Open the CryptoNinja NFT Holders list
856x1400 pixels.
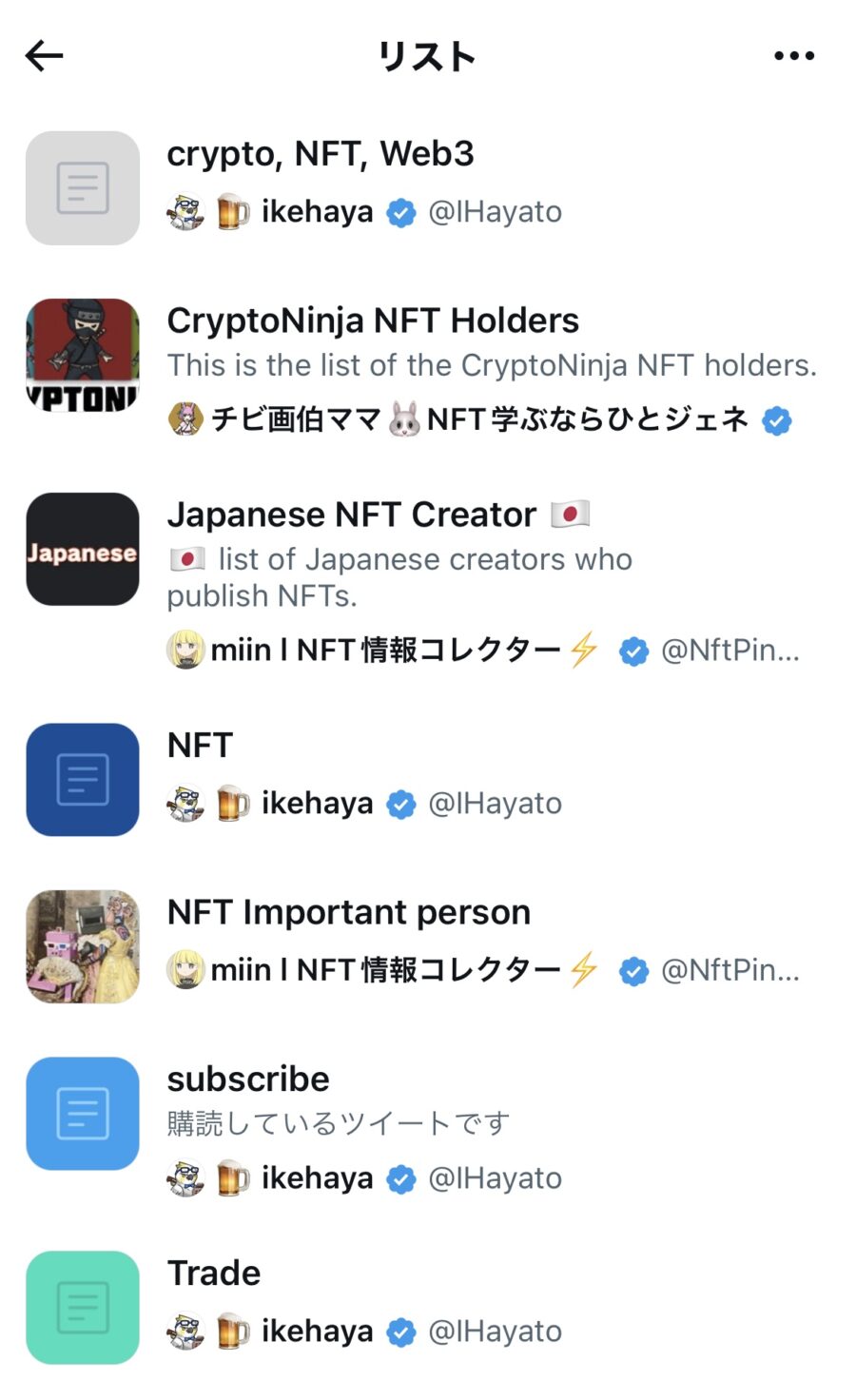428,369
